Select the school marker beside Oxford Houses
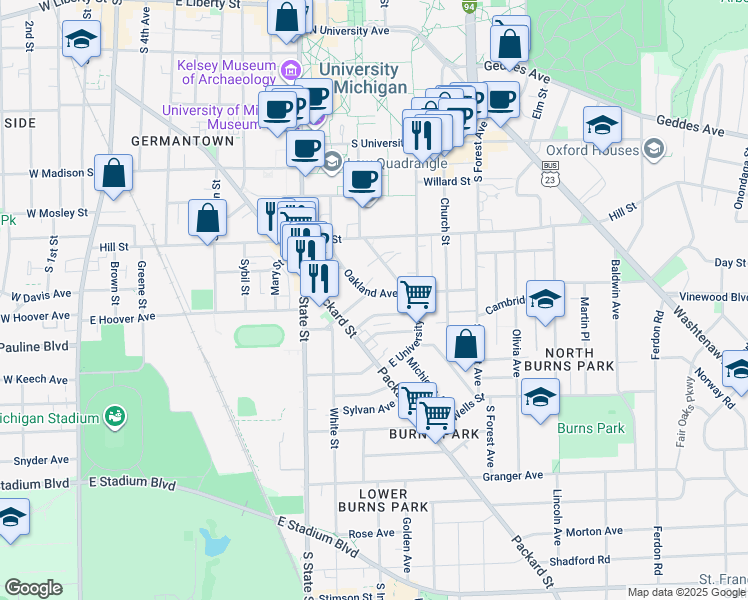 602,125
